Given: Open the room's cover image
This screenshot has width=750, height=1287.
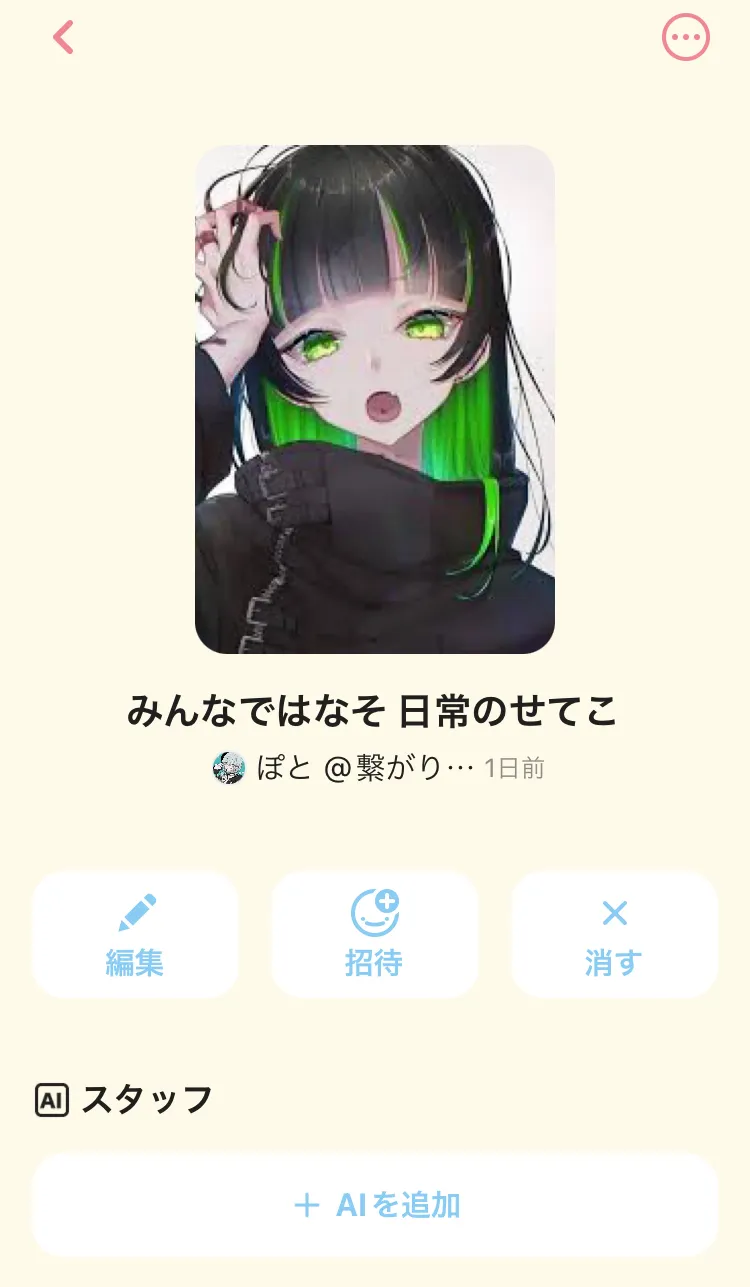Looking at the screenshot, I should pos(375,399).
